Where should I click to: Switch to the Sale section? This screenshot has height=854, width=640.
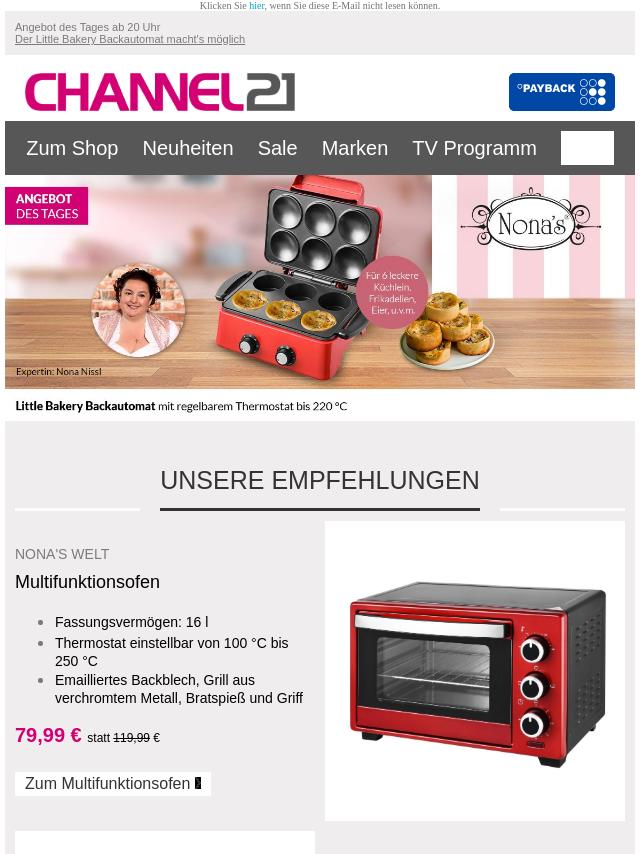click(277, 148)
